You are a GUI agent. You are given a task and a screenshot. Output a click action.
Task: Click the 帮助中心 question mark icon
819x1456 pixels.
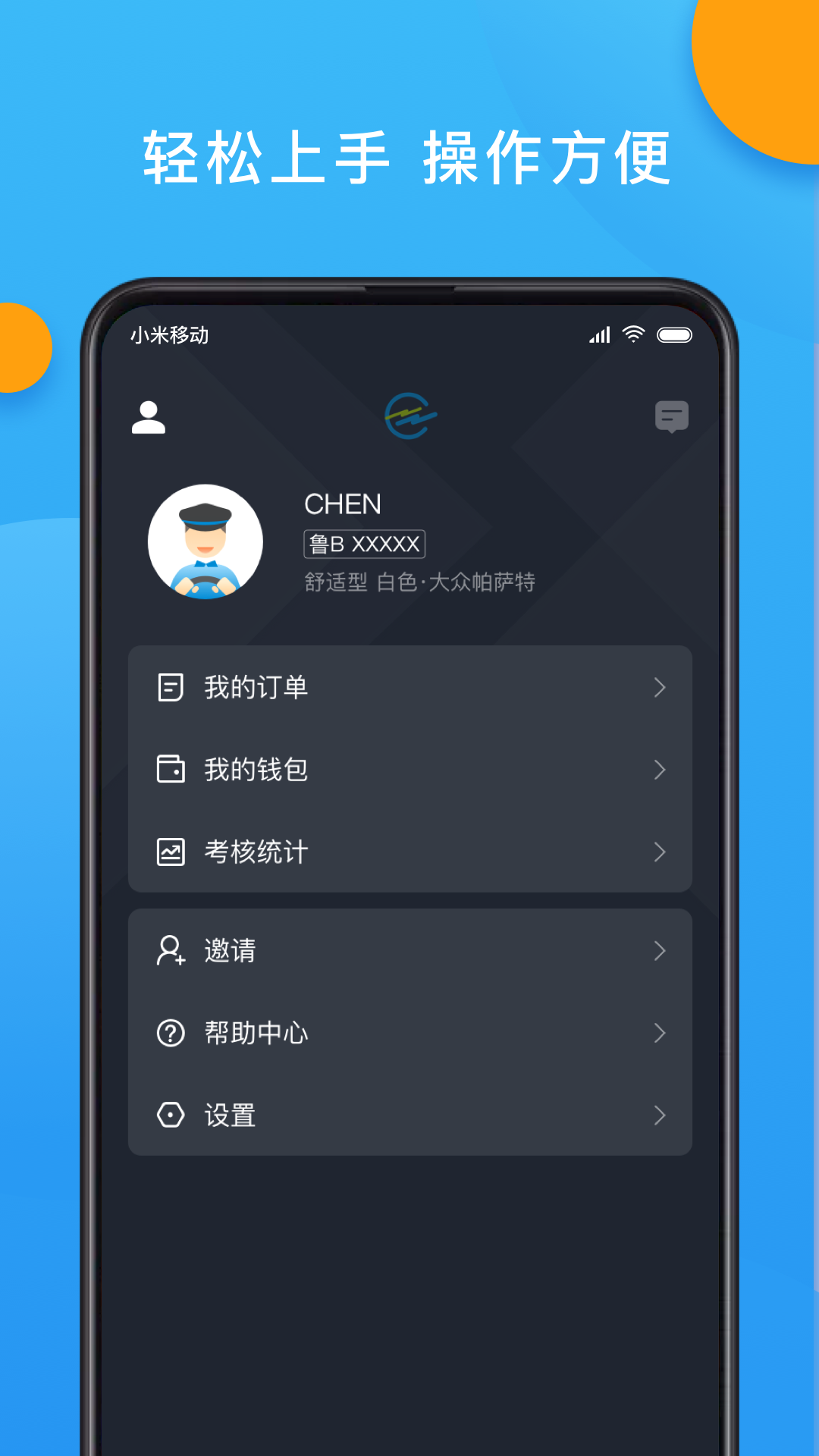click(x=171, y=1032)
